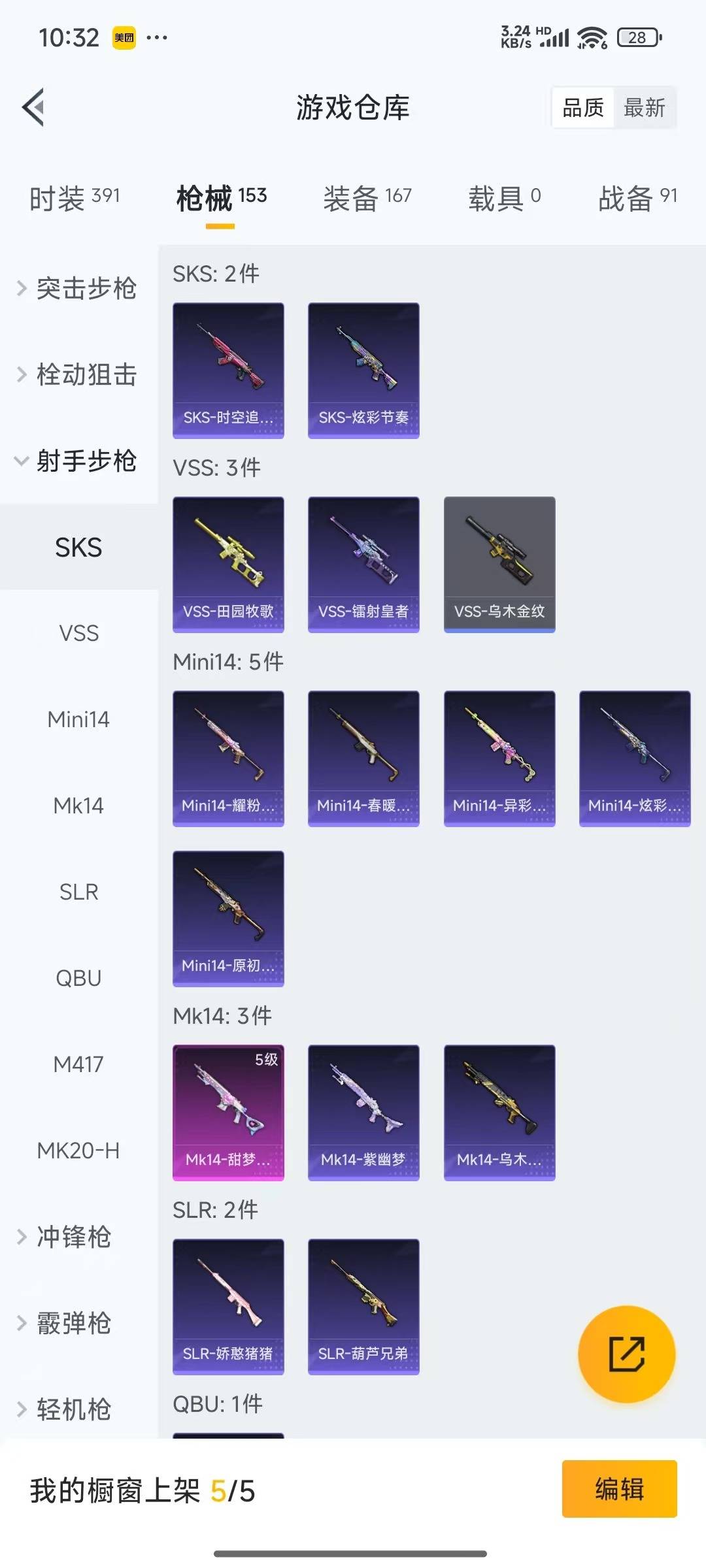The image size is (706, 1568).
Task: View the SLR-葫芦兄弟 skin
Action: tap(363, 1307)
